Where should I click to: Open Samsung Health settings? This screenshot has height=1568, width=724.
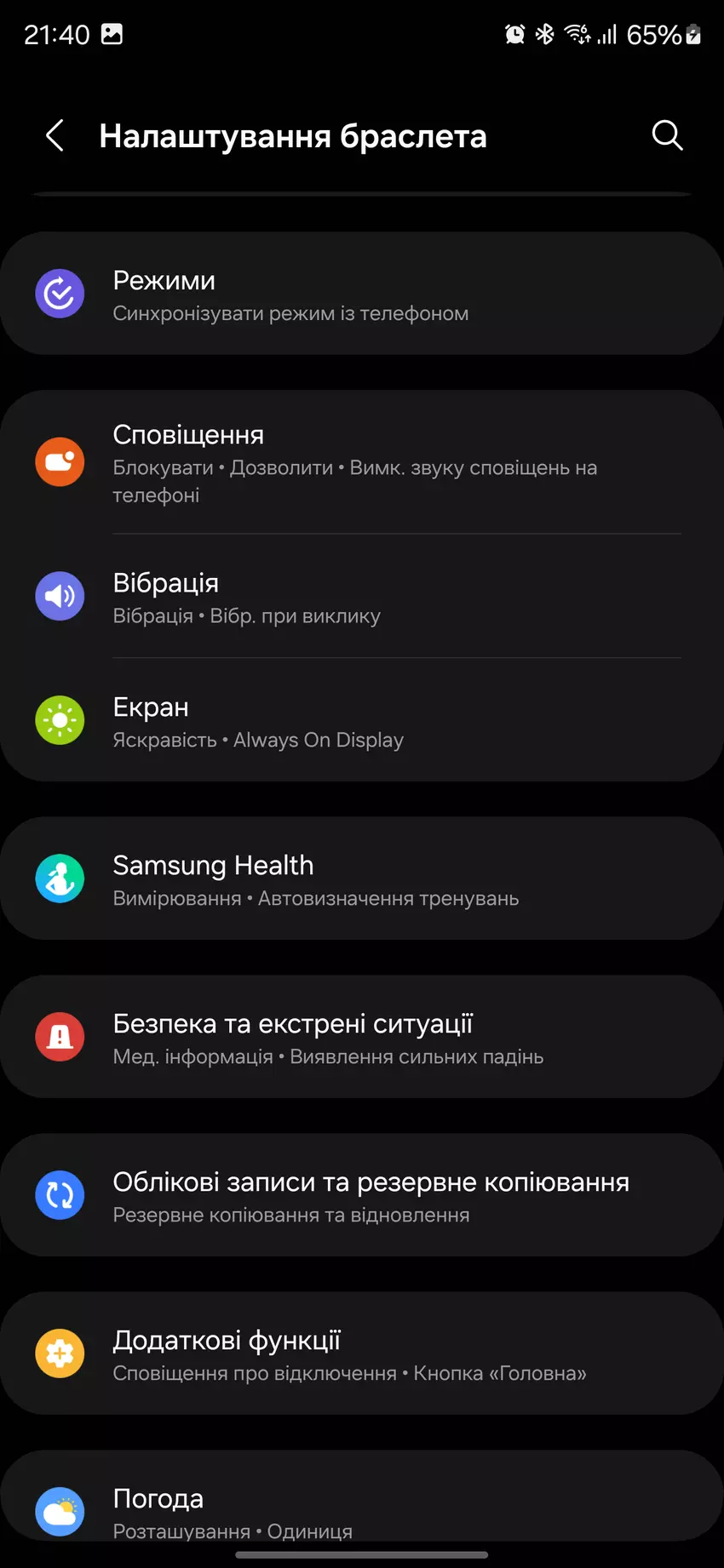(x=362, y=879)
